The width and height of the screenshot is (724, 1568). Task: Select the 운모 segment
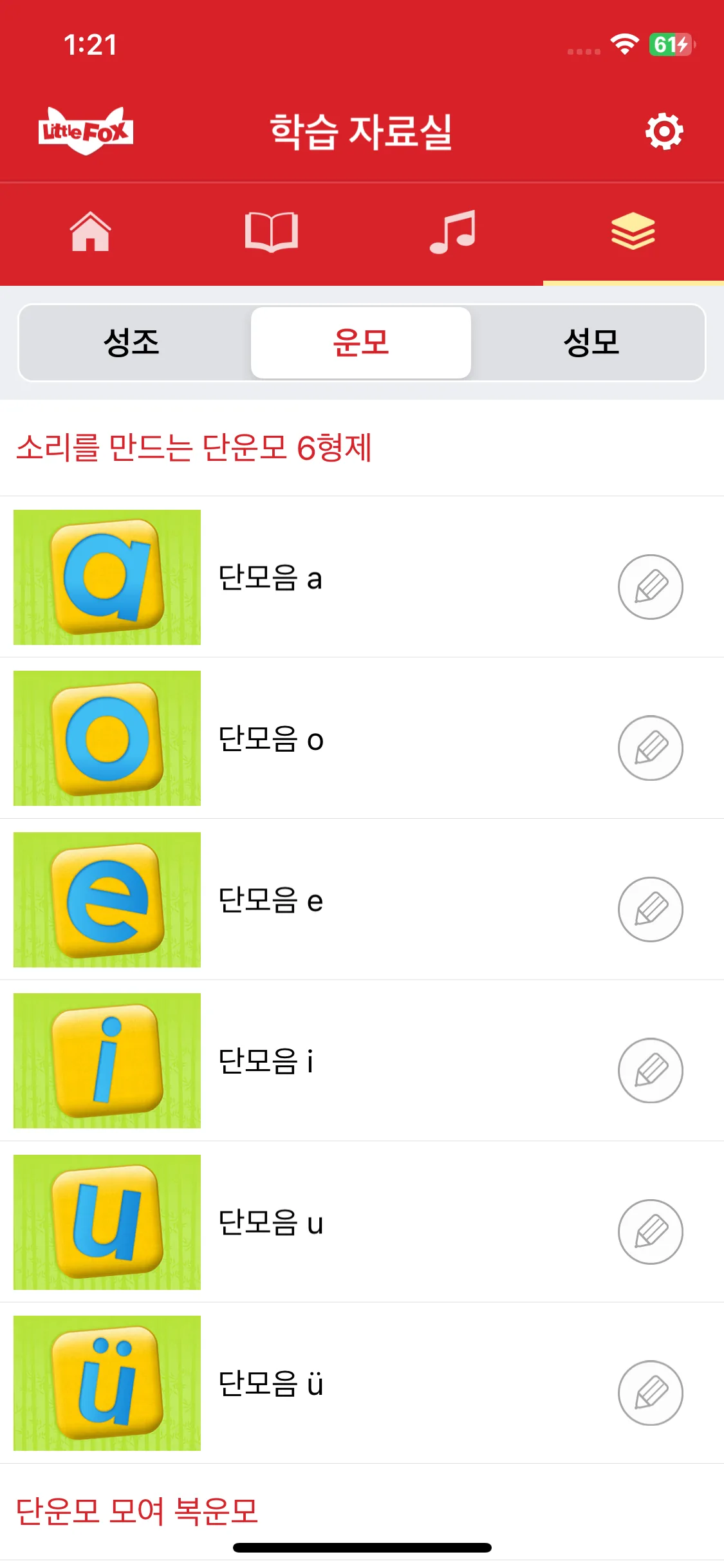361,342
